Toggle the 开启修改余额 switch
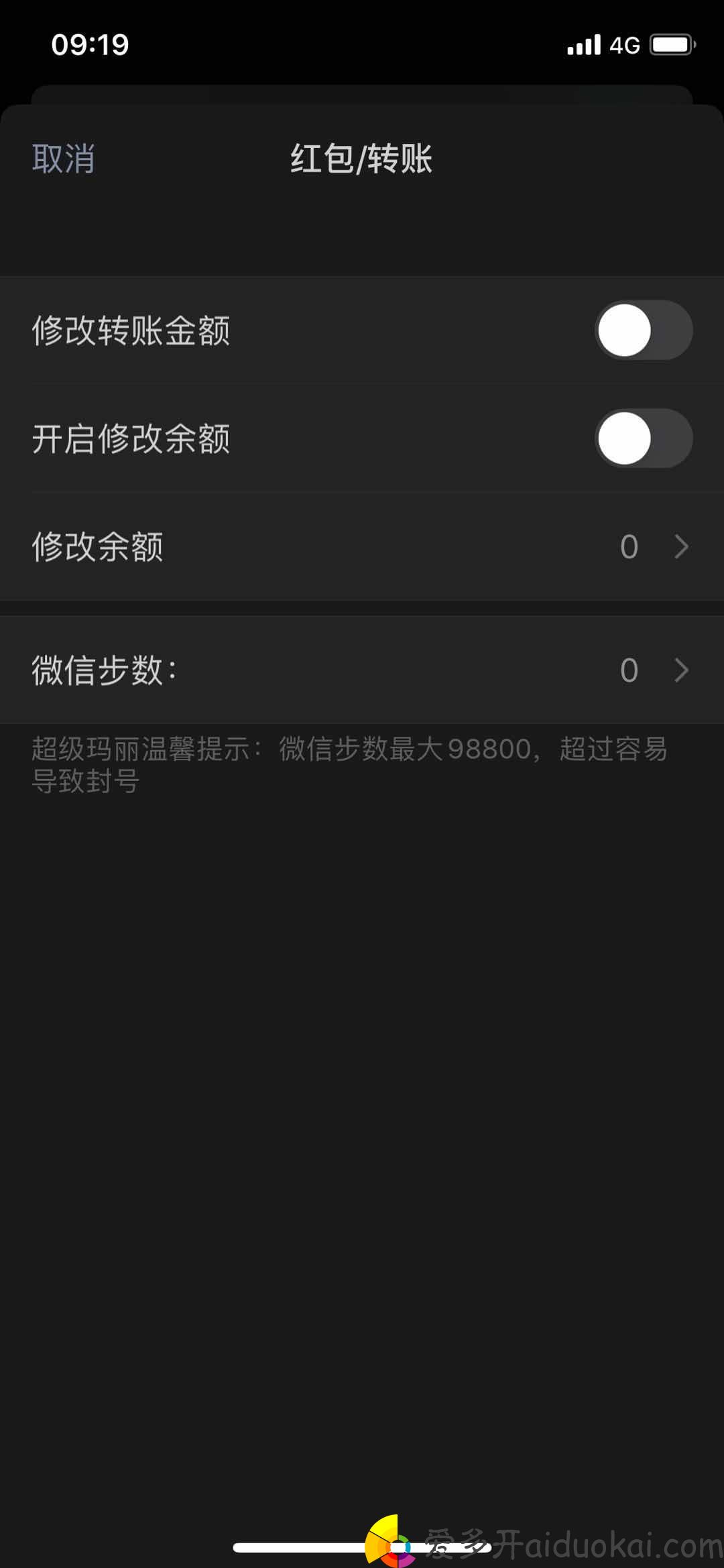The height and width of the screenshot is (1568, 724). pyautogui.click(x=644, y=438)
